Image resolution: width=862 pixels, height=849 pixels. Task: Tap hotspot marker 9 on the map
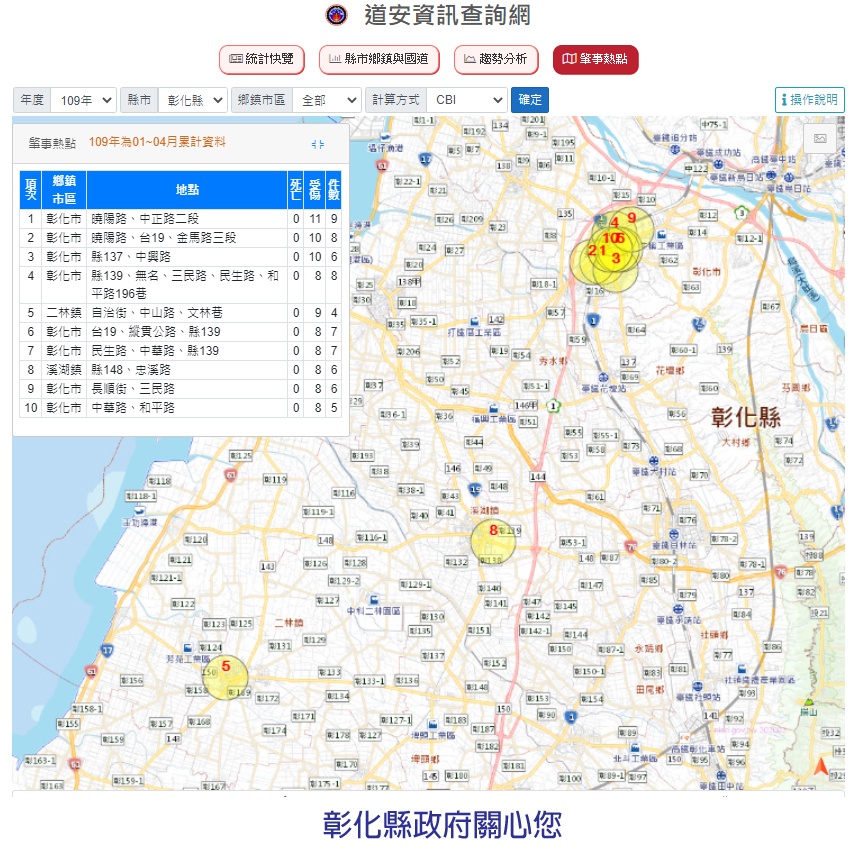click(631, 218)
